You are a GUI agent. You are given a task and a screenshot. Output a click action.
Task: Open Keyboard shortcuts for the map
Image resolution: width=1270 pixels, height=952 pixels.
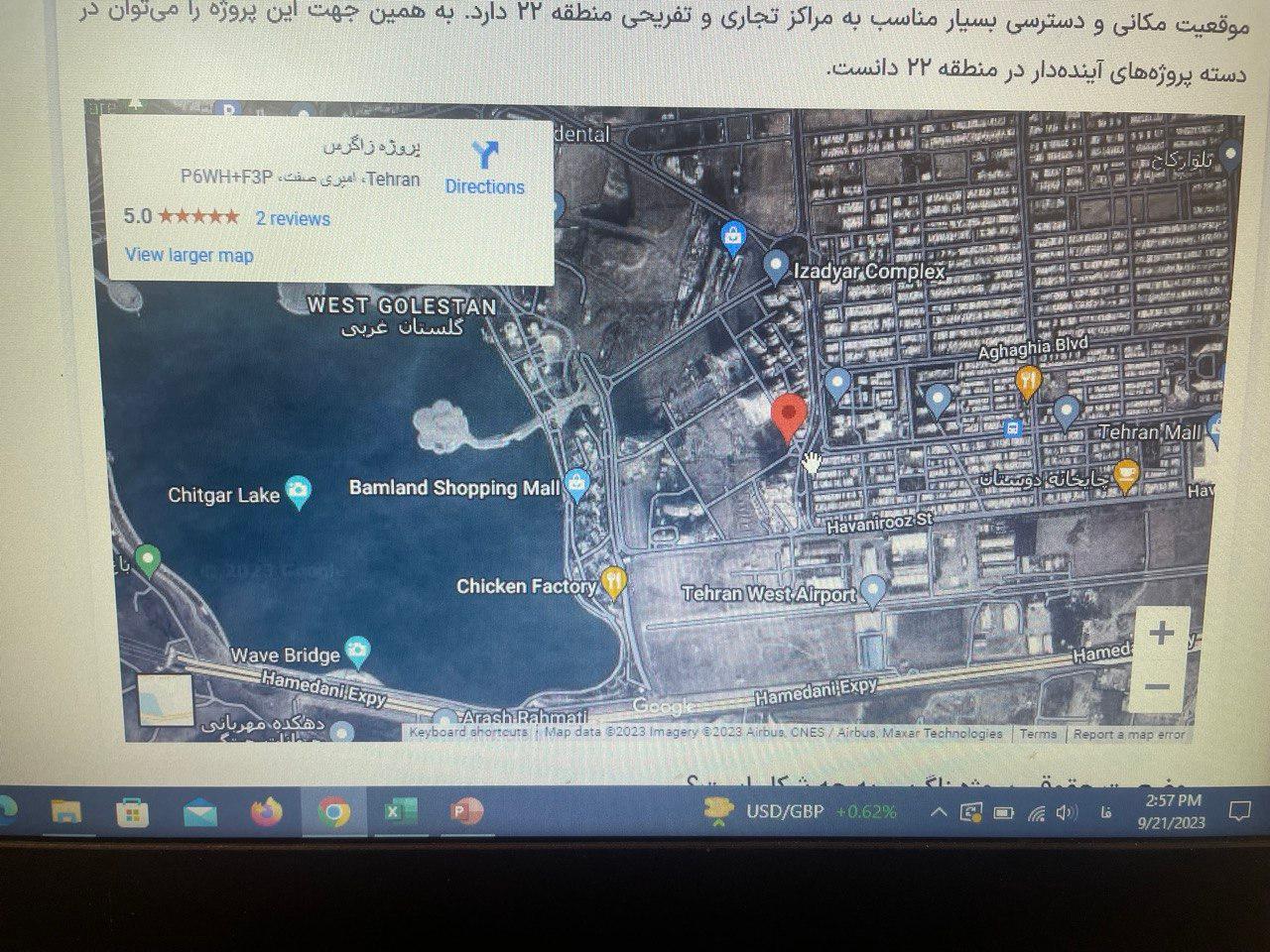pyautogui.click(x=468, y=733)
